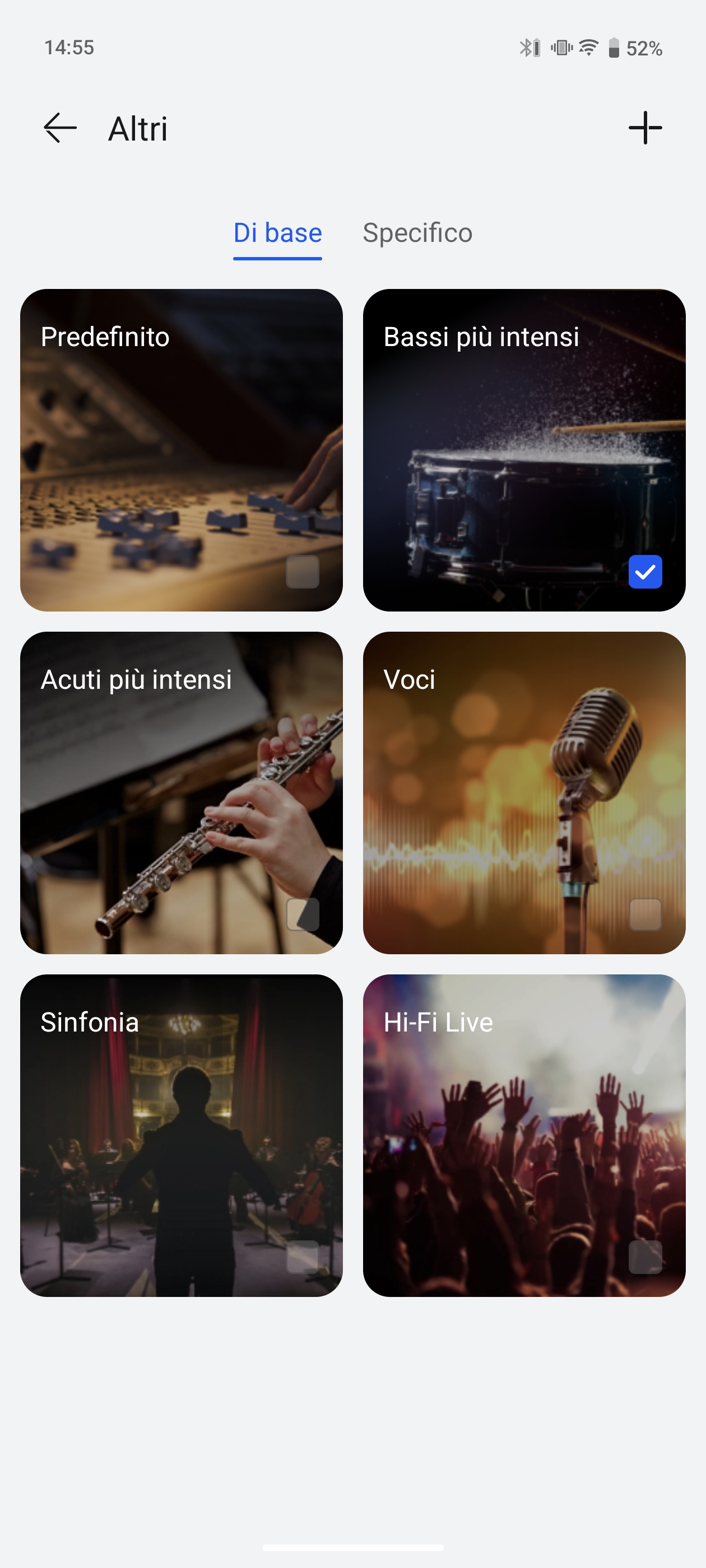Select the Di base tab
The image size is (706, 1568).
click(277, 233)
